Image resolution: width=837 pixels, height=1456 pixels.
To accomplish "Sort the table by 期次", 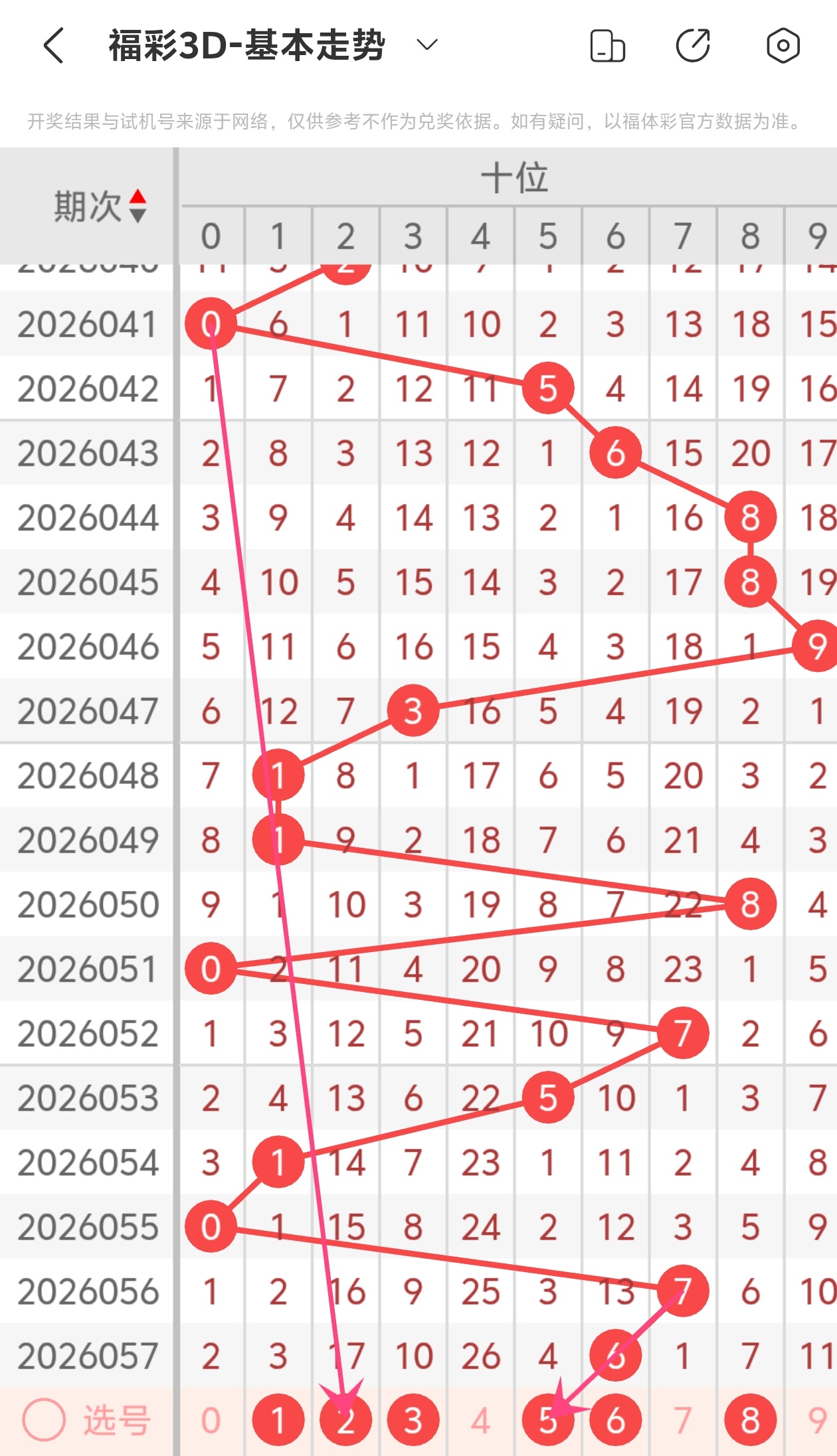I will coord(138,206).
